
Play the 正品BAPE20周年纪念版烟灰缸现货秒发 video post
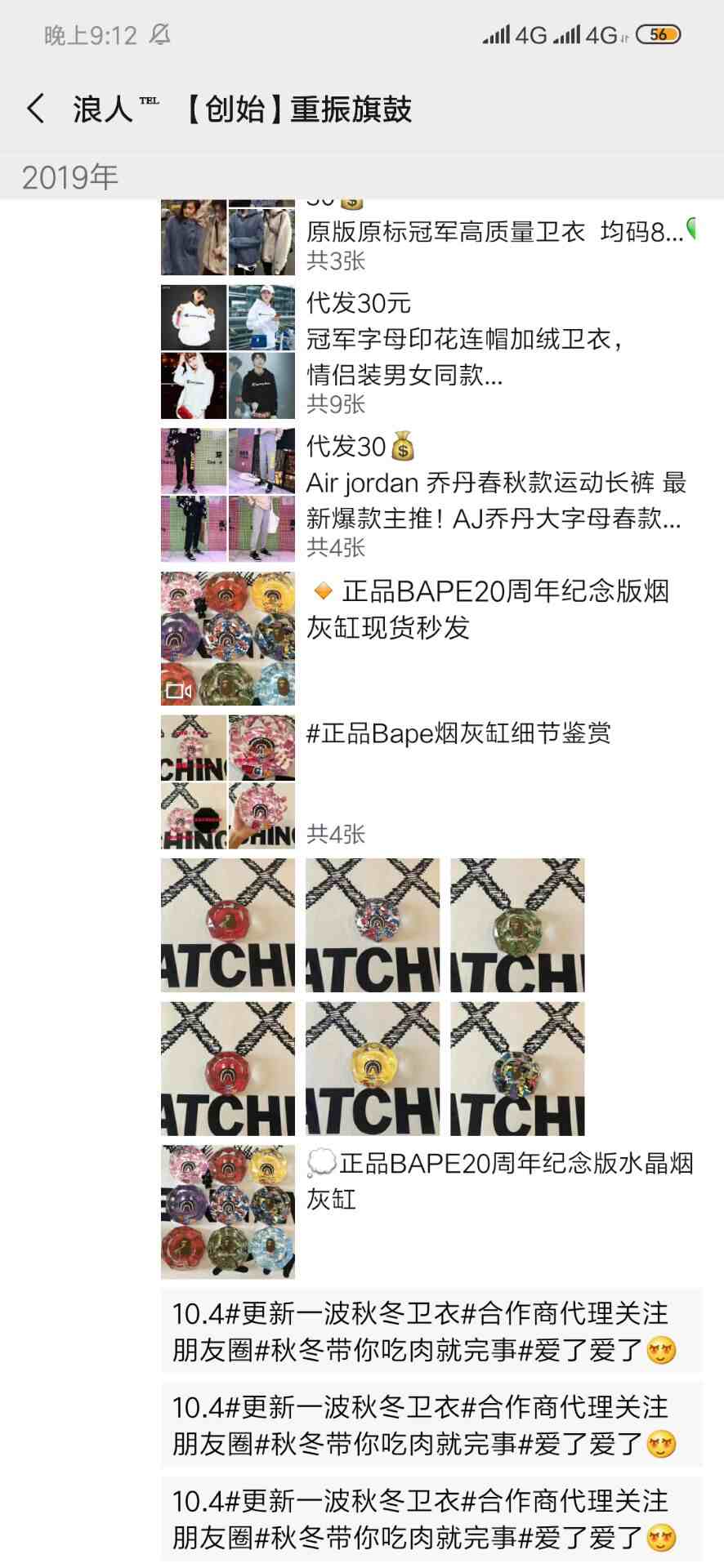click(431, 638)
